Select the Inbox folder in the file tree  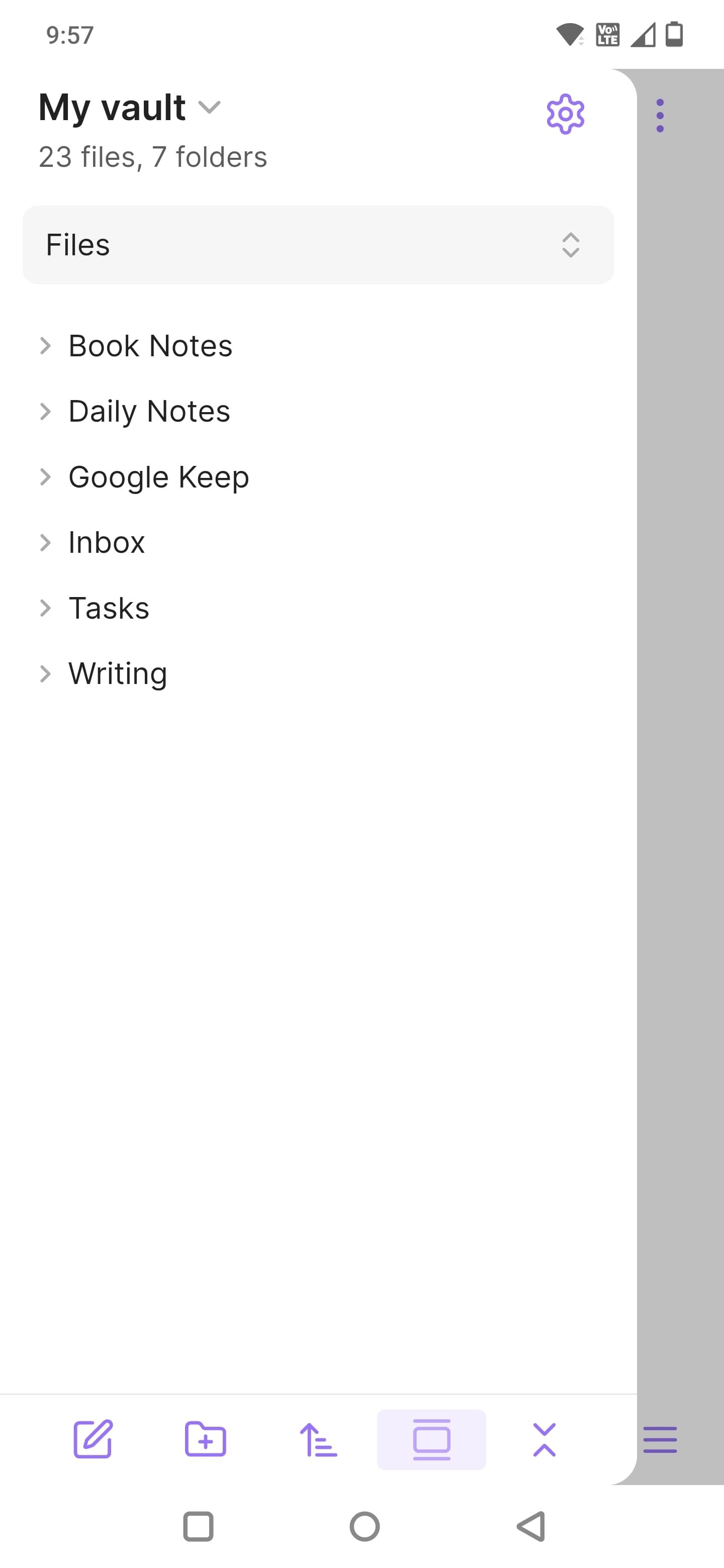point(107,542)
